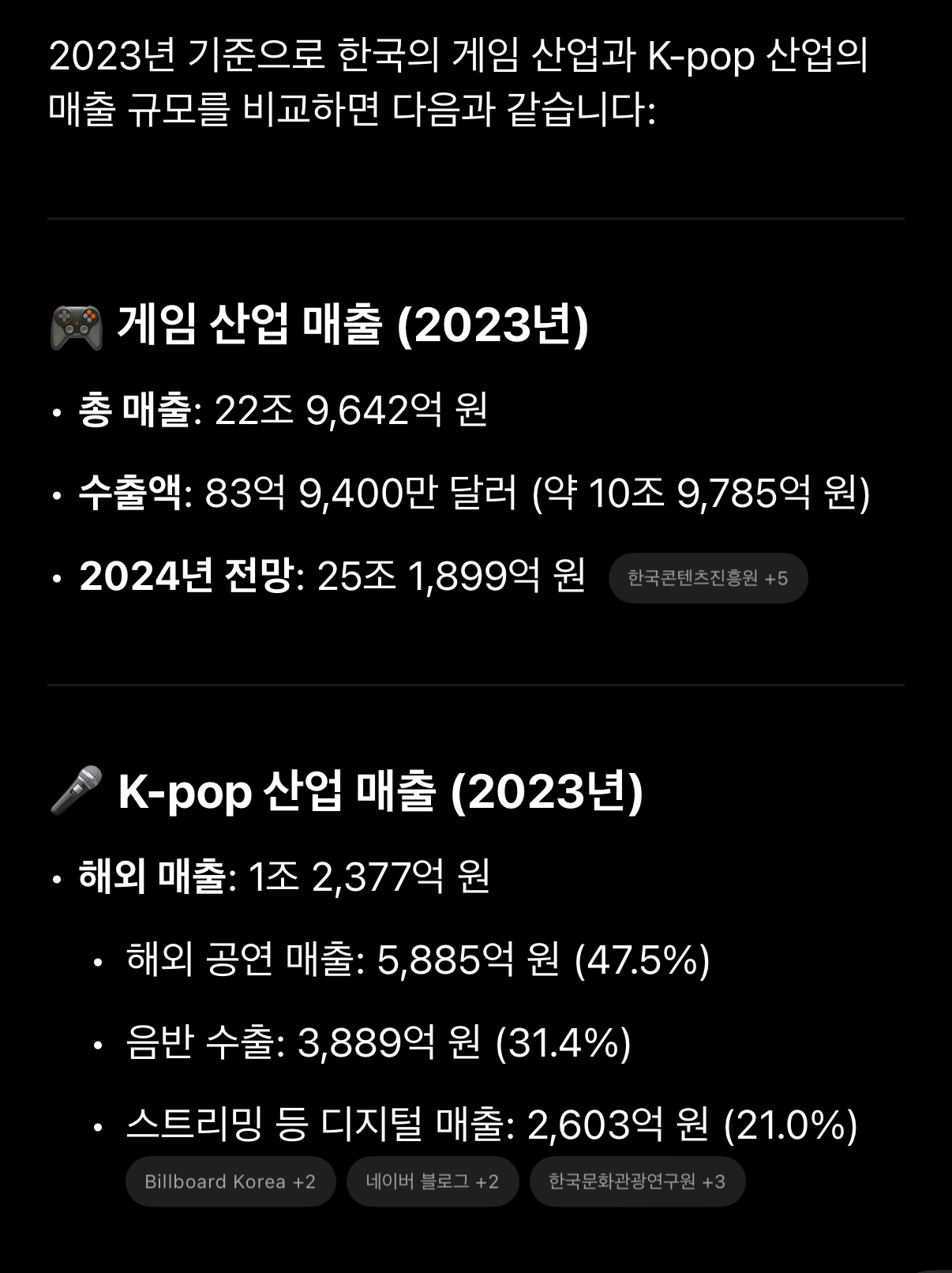Click the divider above the game section
This screenshot has height=1273, width=952.
(476, 216)
